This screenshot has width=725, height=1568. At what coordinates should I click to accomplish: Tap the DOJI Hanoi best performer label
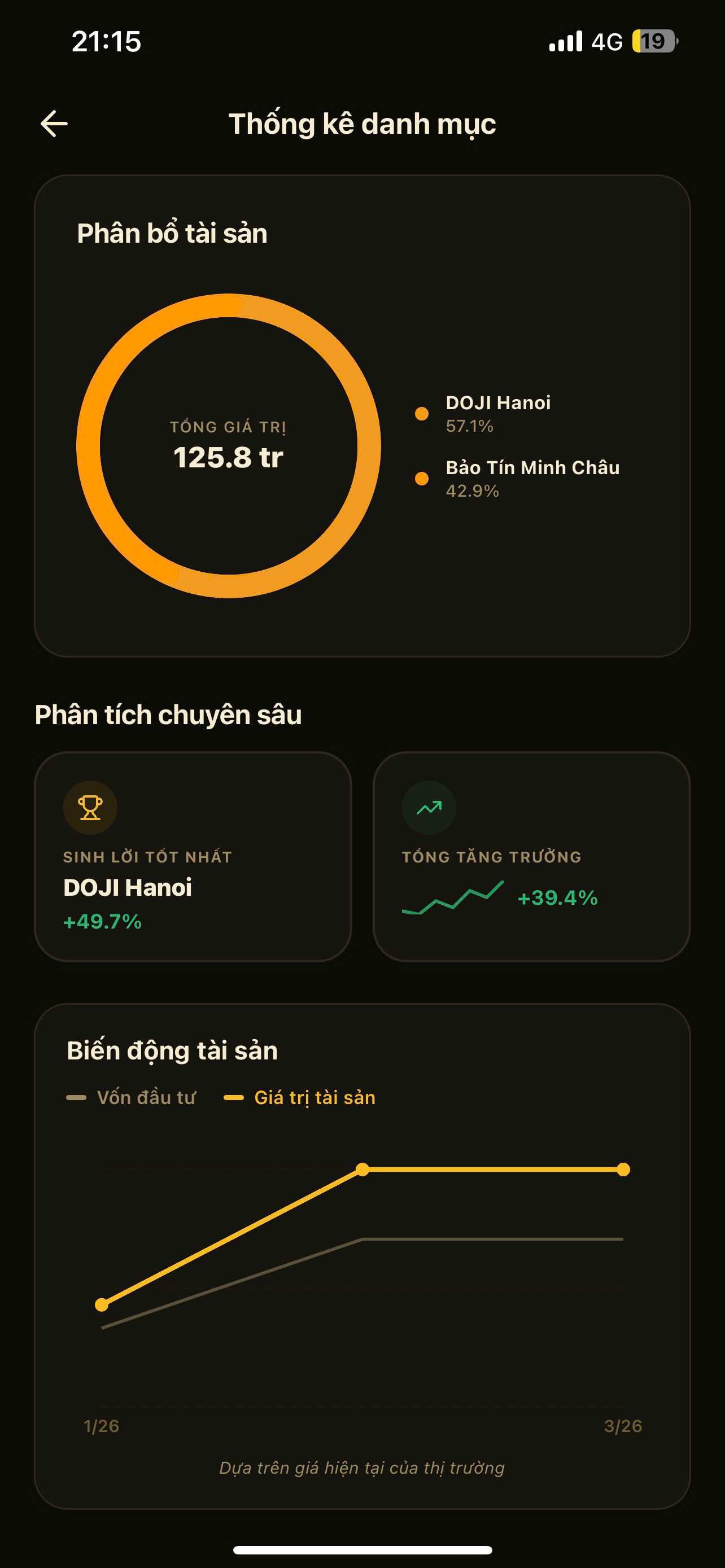(126, 887)
